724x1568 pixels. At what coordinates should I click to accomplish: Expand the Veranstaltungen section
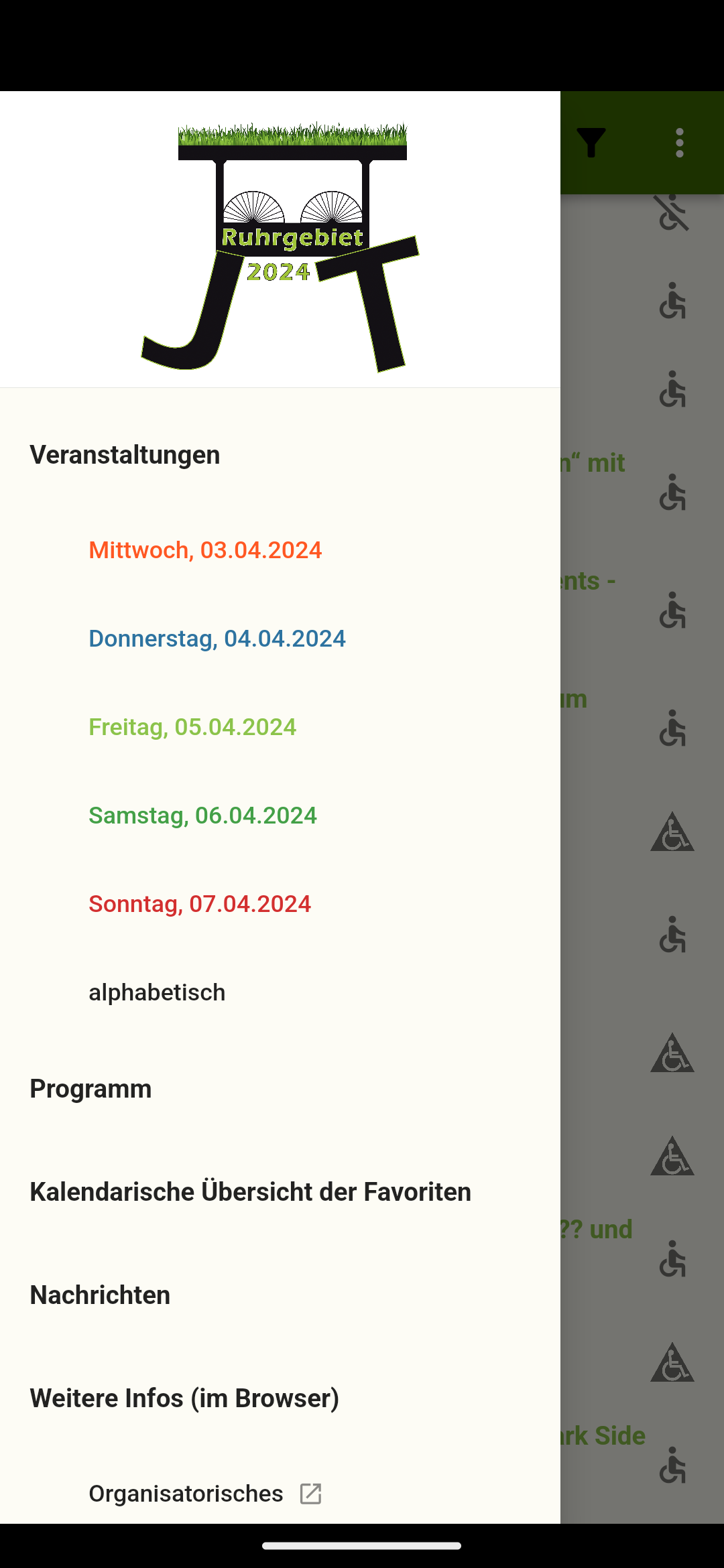(x=124, y=454)
